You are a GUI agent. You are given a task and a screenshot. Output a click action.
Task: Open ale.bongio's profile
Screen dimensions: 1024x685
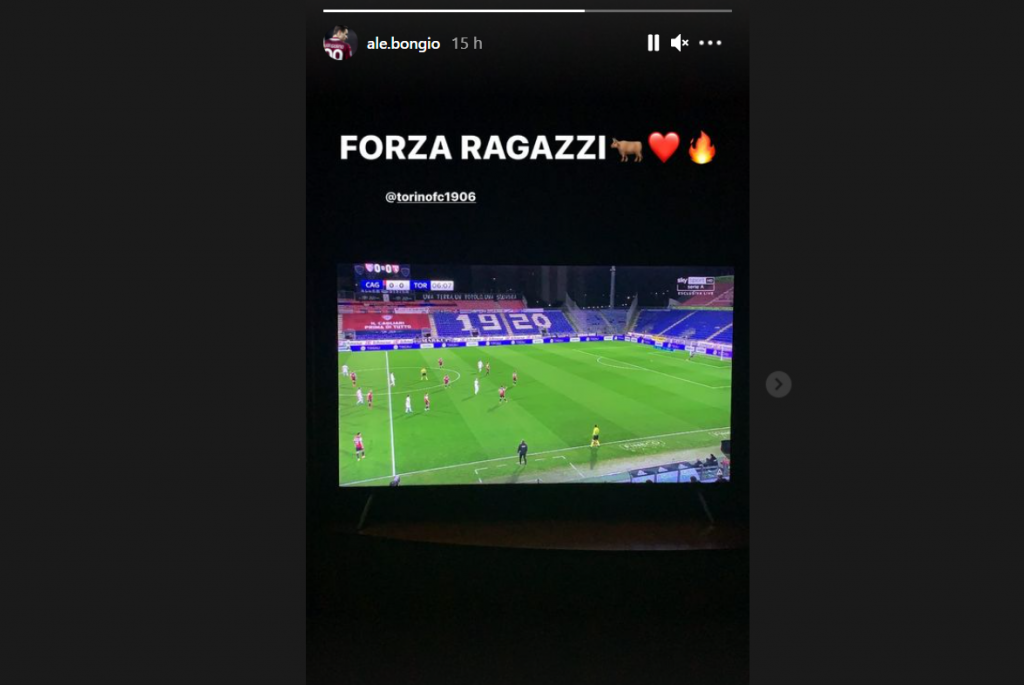(404, 44)
